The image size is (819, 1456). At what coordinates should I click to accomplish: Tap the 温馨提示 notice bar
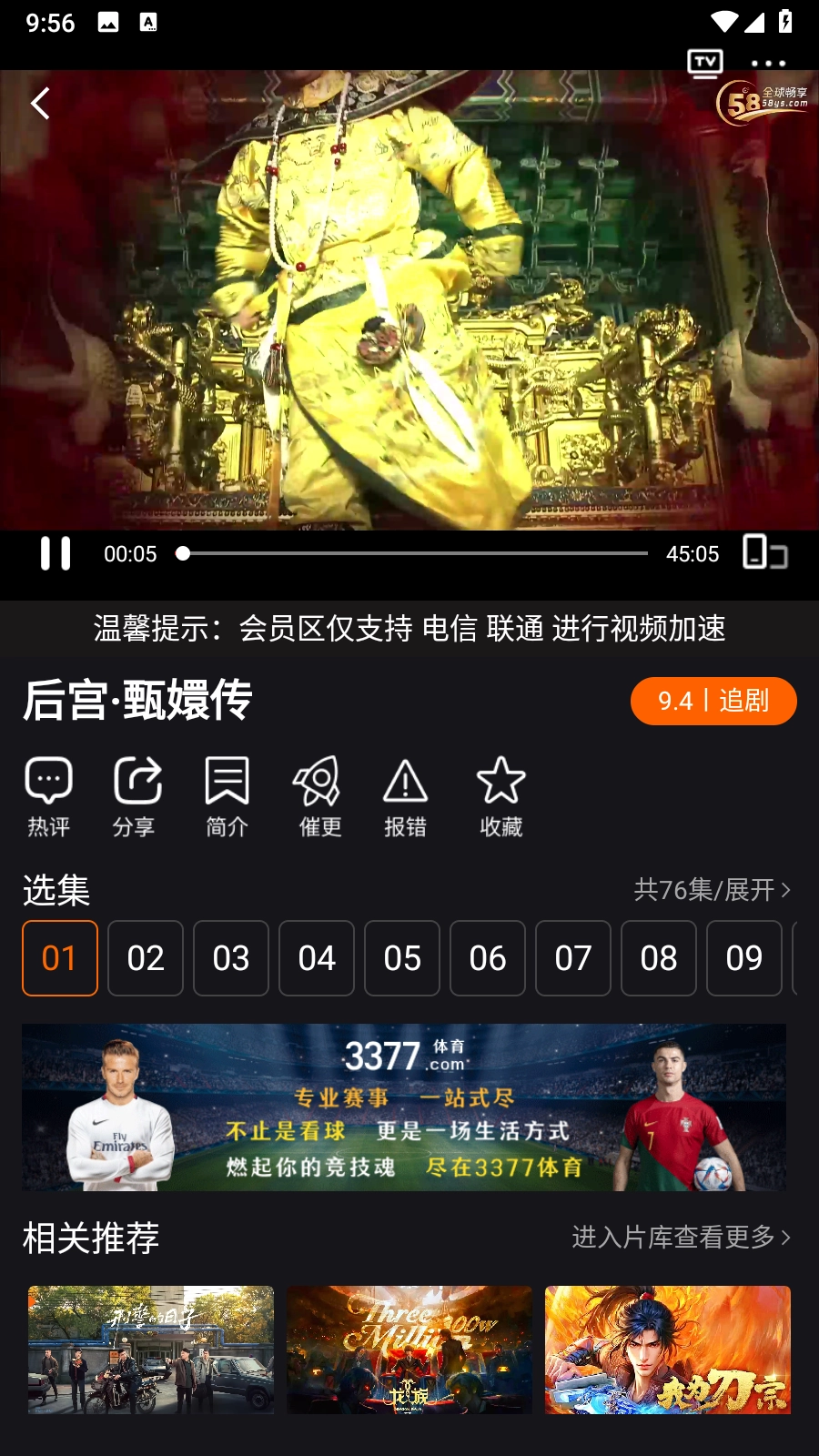(x=409, y=628)
